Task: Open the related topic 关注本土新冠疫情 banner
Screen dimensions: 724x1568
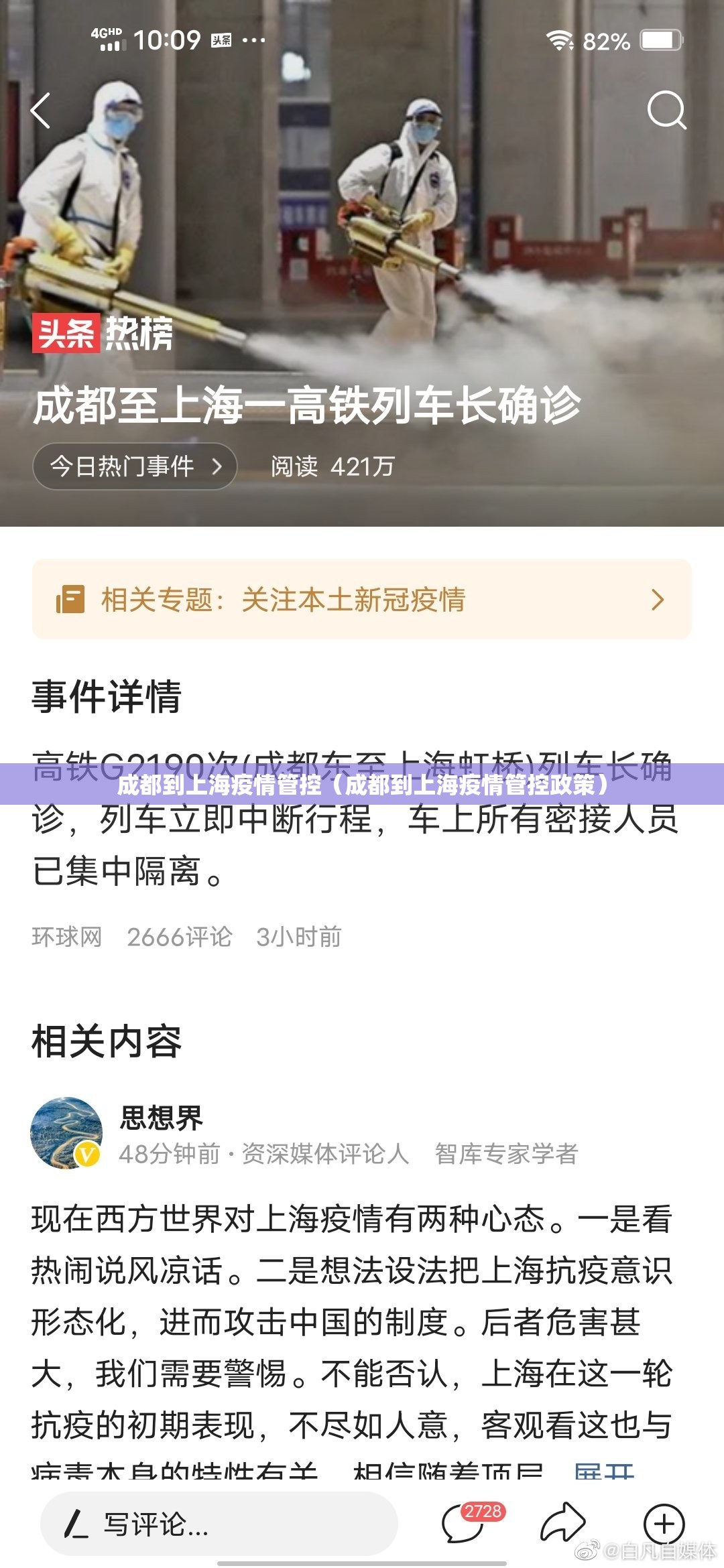Action: pos(362,599)
